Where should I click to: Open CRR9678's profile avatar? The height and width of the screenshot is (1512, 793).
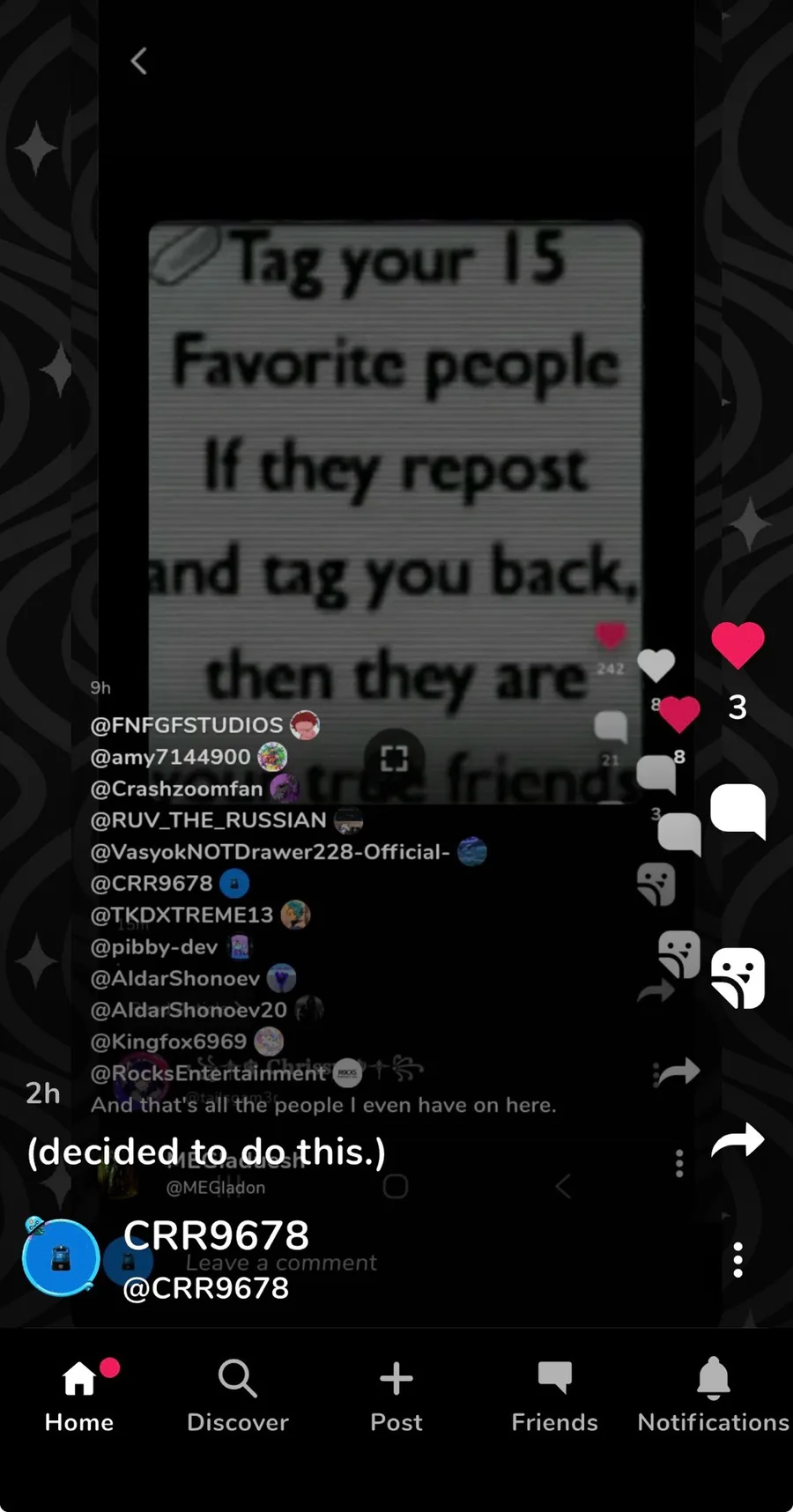pyautogui.click(x=60, y=1257)
